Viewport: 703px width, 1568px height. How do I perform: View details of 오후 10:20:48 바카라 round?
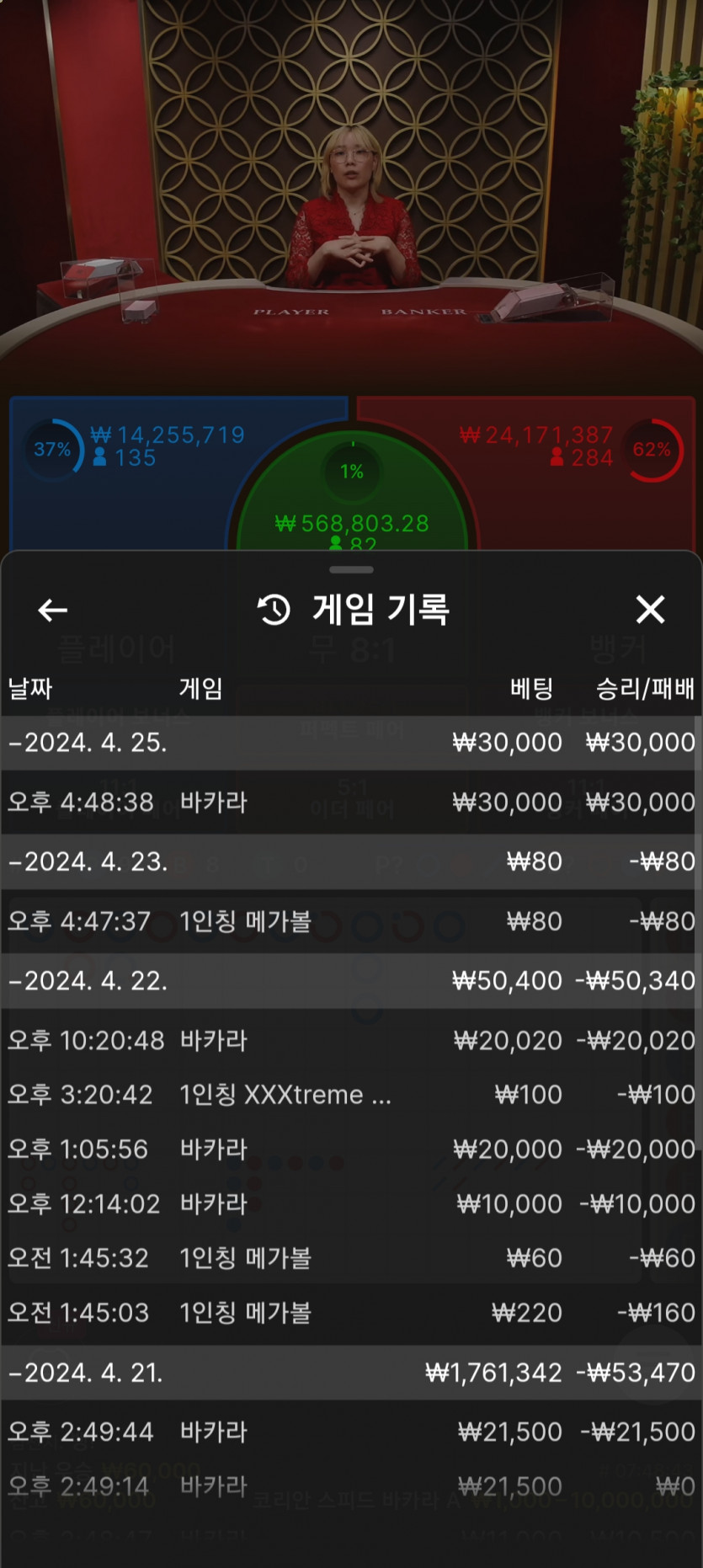pos(351,1041)
